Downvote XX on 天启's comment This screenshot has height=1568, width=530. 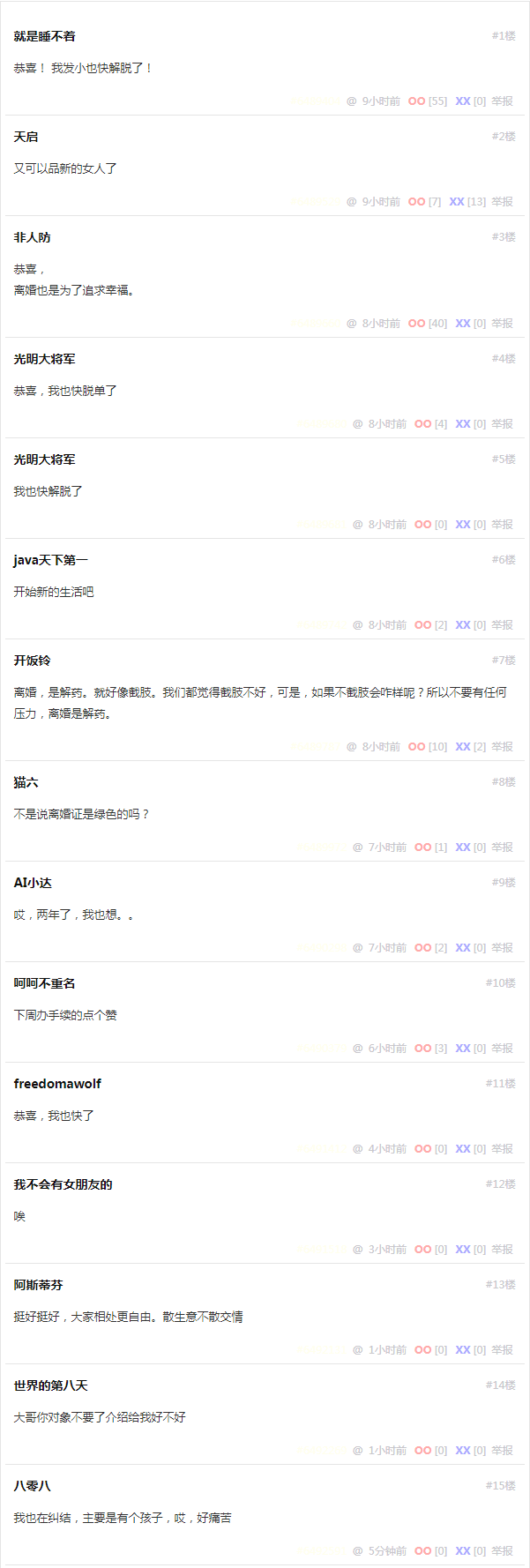(457, 202)
